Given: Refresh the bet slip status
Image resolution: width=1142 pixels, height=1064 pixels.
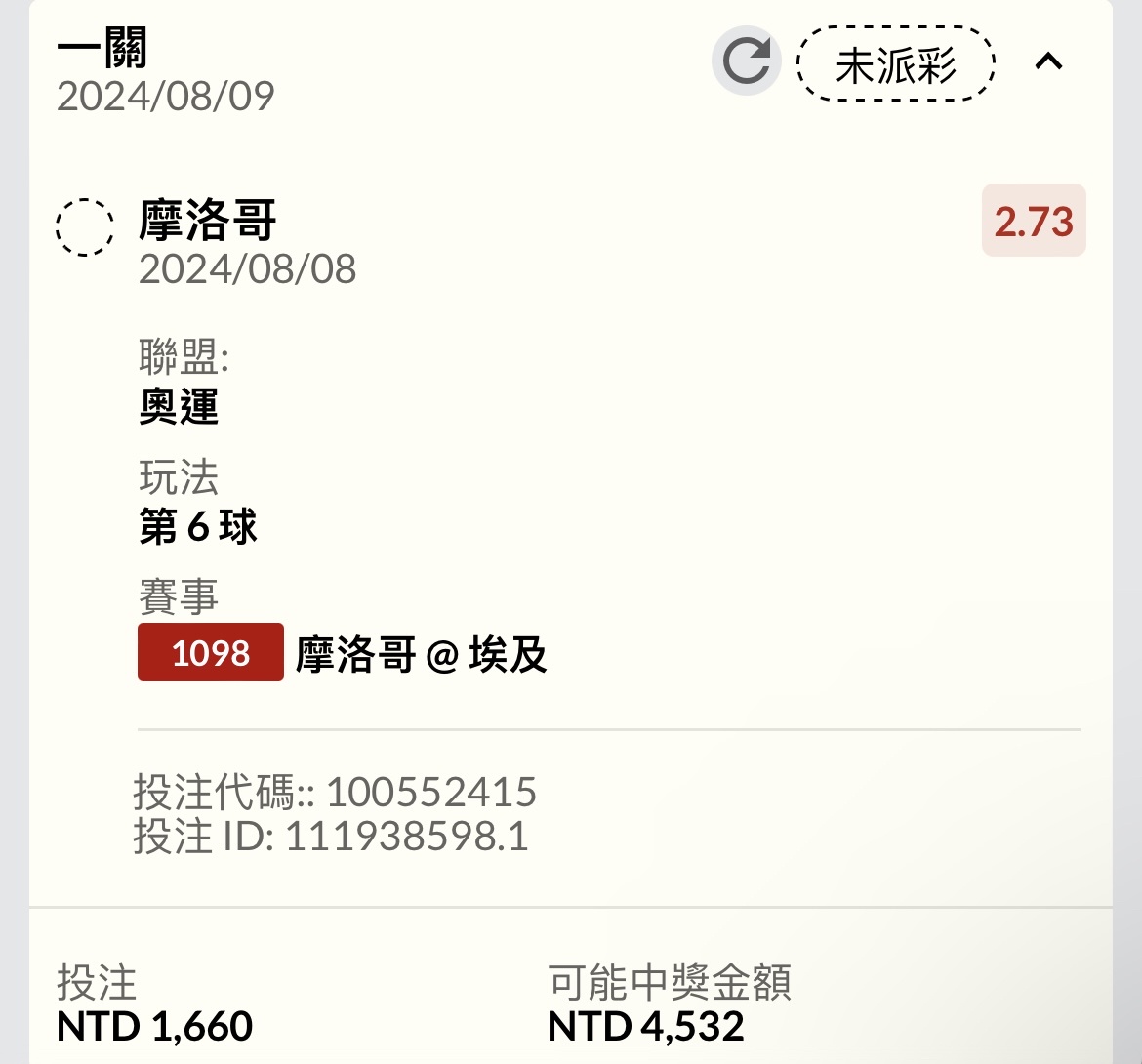Looking at the screenshot, I should 747,61.
